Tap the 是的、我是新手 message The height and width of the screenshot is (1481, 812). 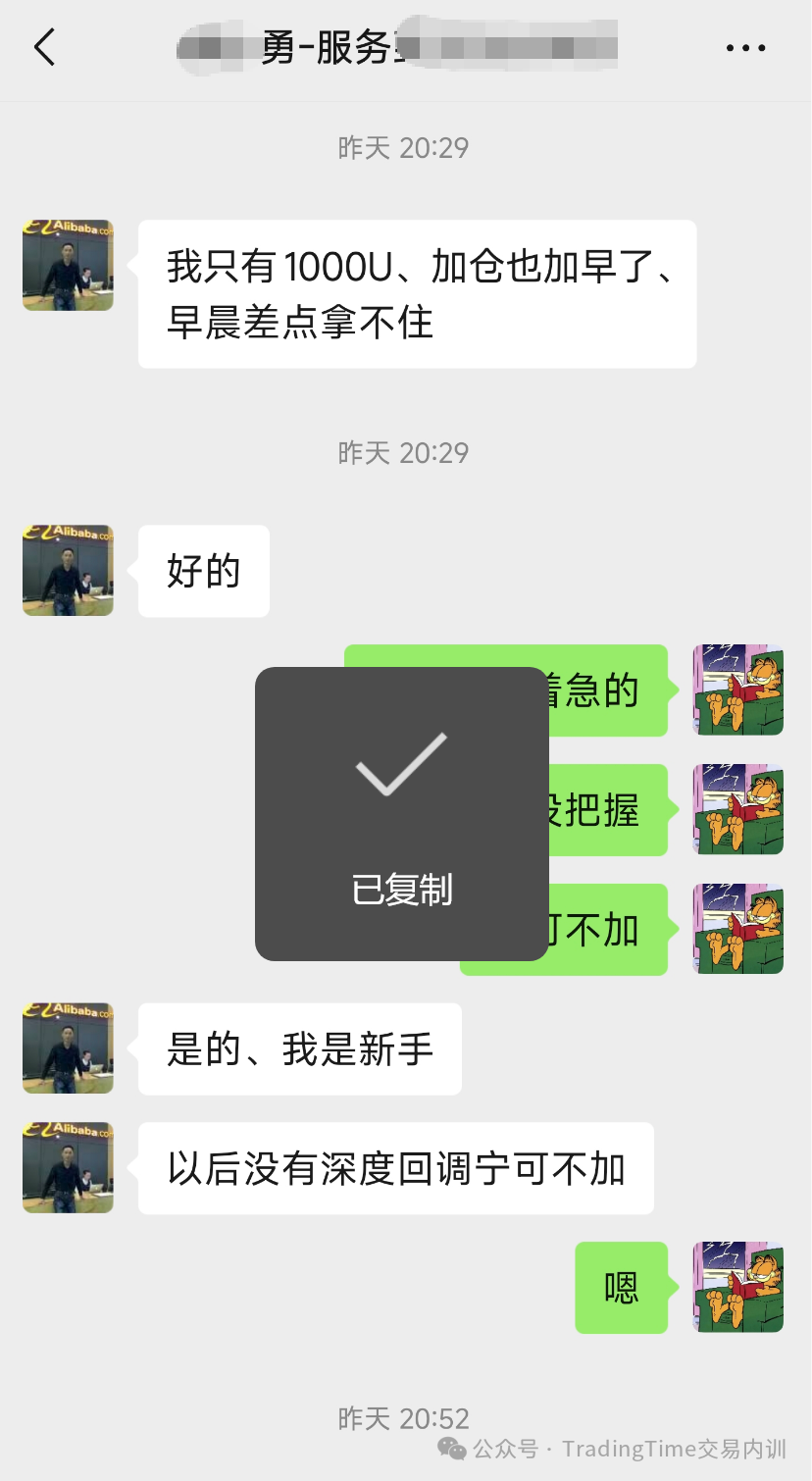click(299, 1047)
